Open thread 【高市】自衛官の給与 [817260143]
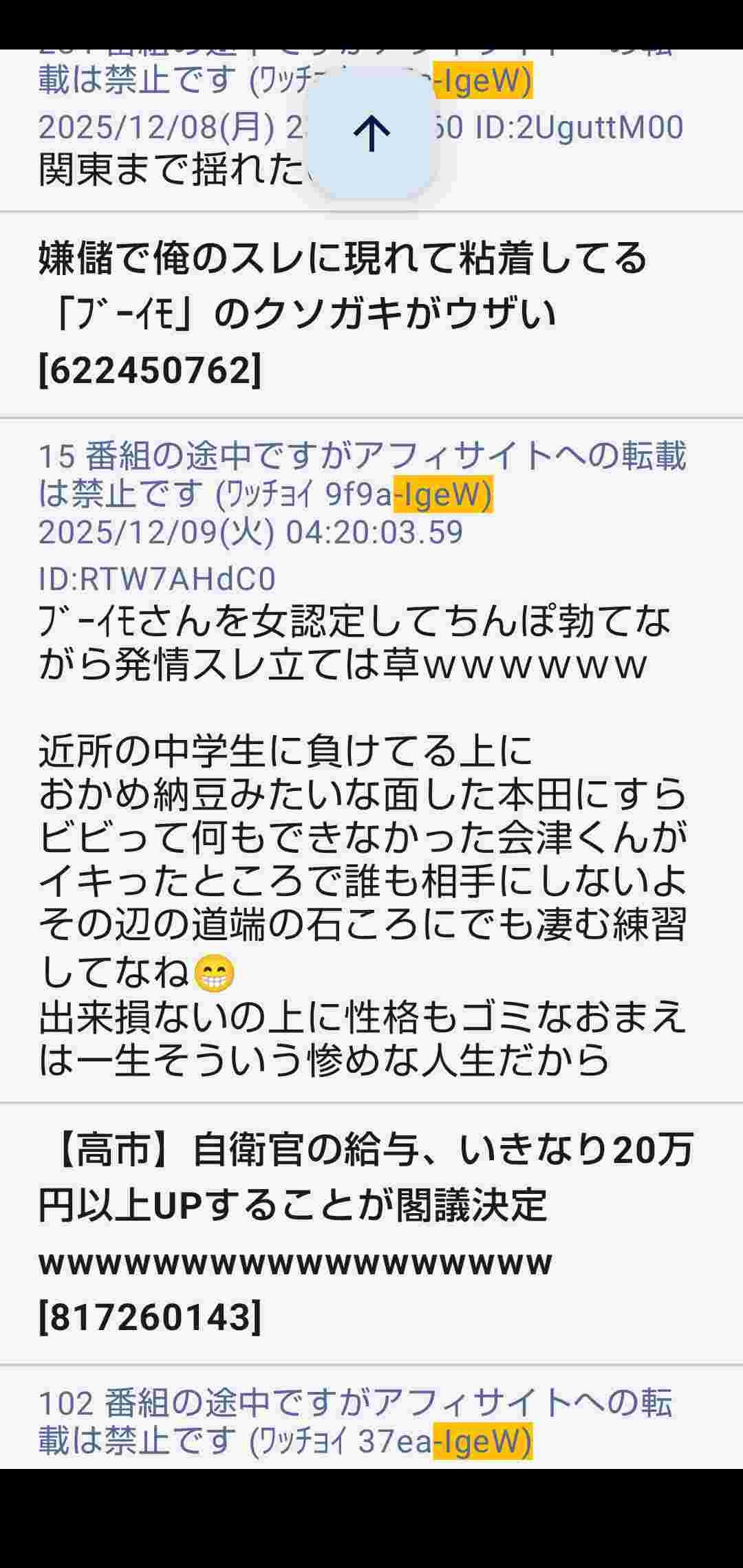The image size is (743, 1568). pos(365,1232)
